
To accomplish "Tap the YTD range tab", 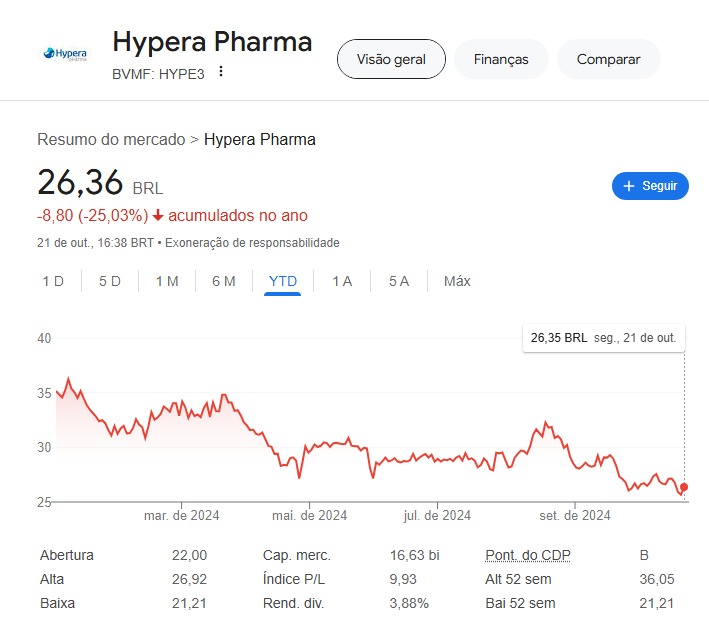I will click(x=283, y=281).
